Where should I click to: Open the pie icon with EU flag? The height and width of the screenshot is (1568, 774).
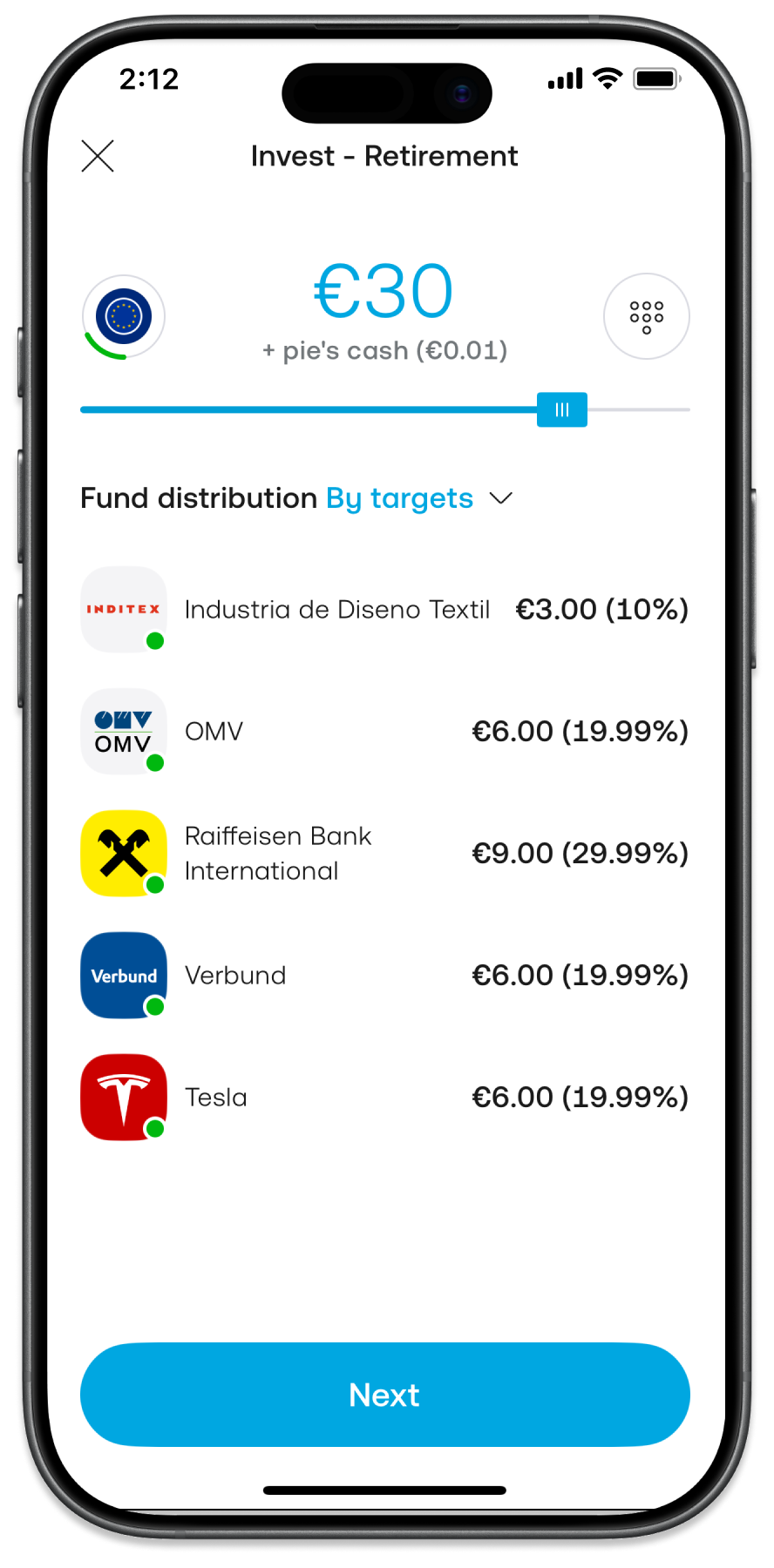pos(124,316)
